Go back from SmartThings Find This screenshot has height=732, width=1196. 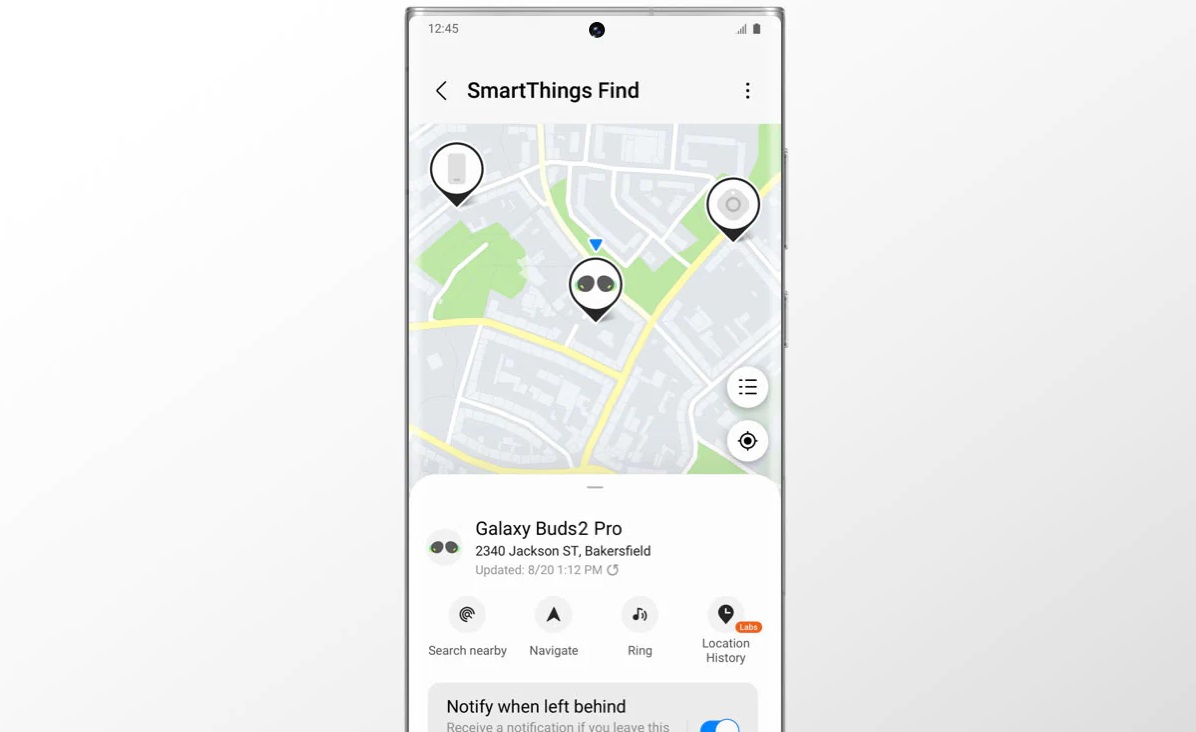441,91
